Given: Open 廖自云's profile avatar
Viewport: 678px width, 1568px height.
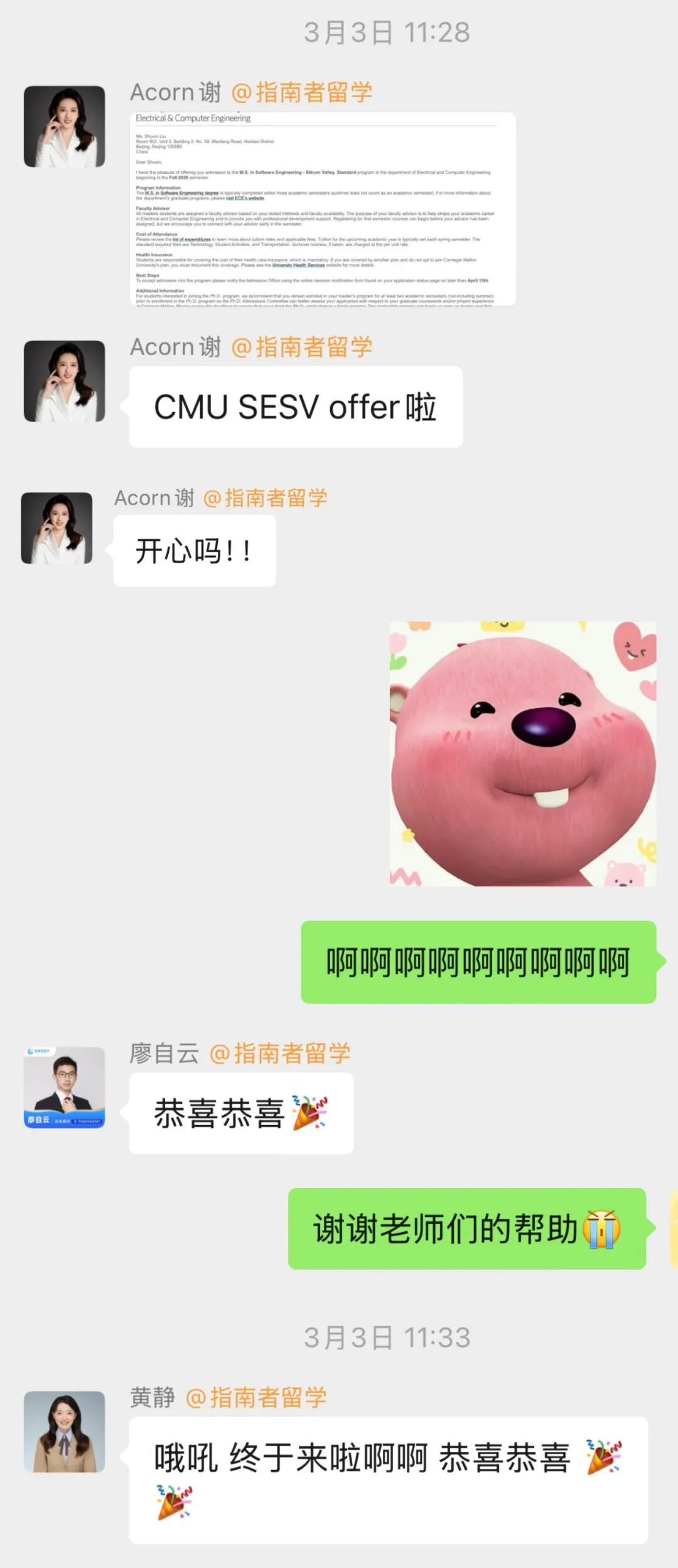Looking at the screenshot, I should click(x=65, y=1087).
